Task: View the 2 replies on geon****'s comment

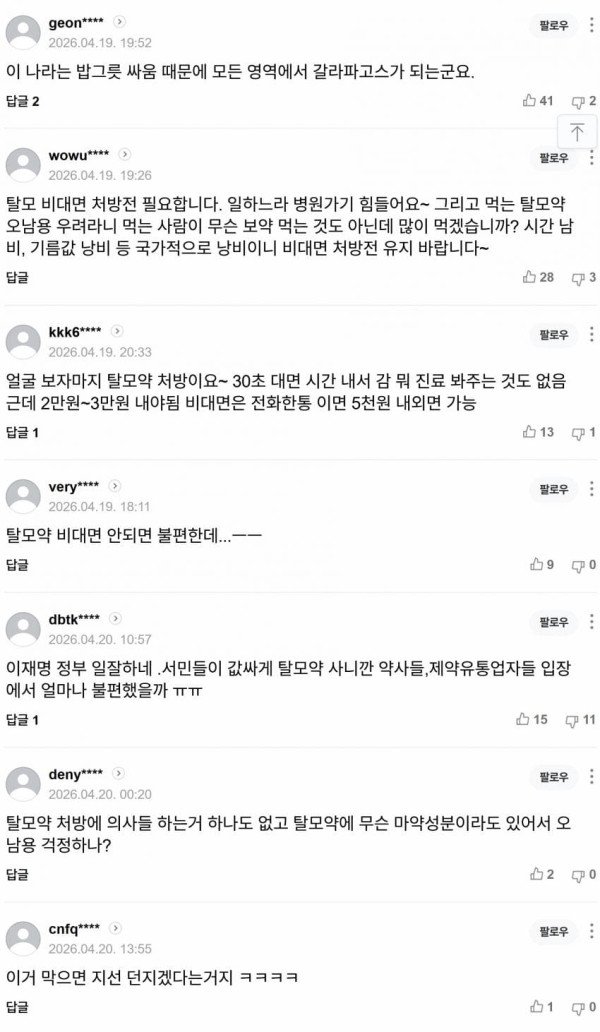Action: [x=22, y=101]
